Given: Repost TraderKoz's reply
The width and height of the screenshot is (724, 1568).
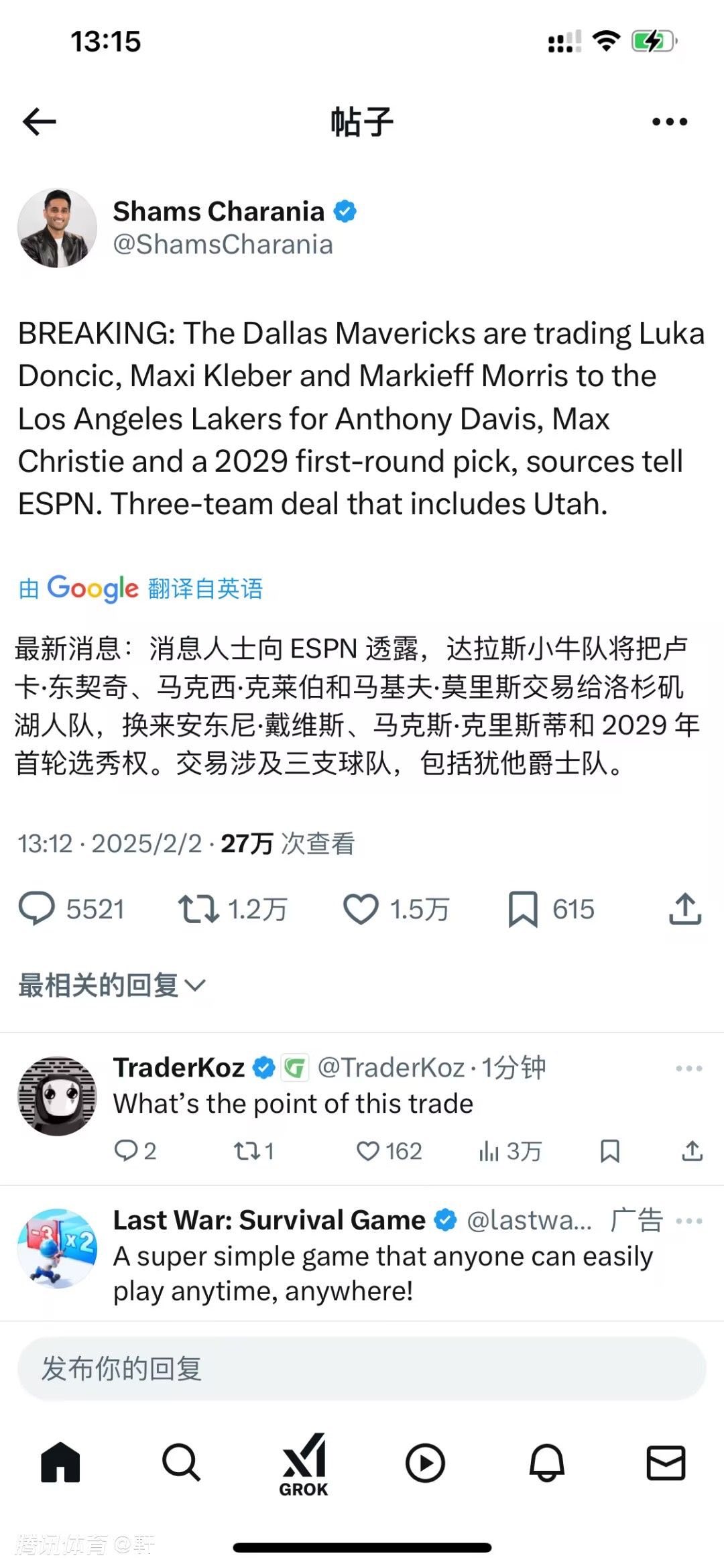Looking at the screenshot, I should 246,1151.
